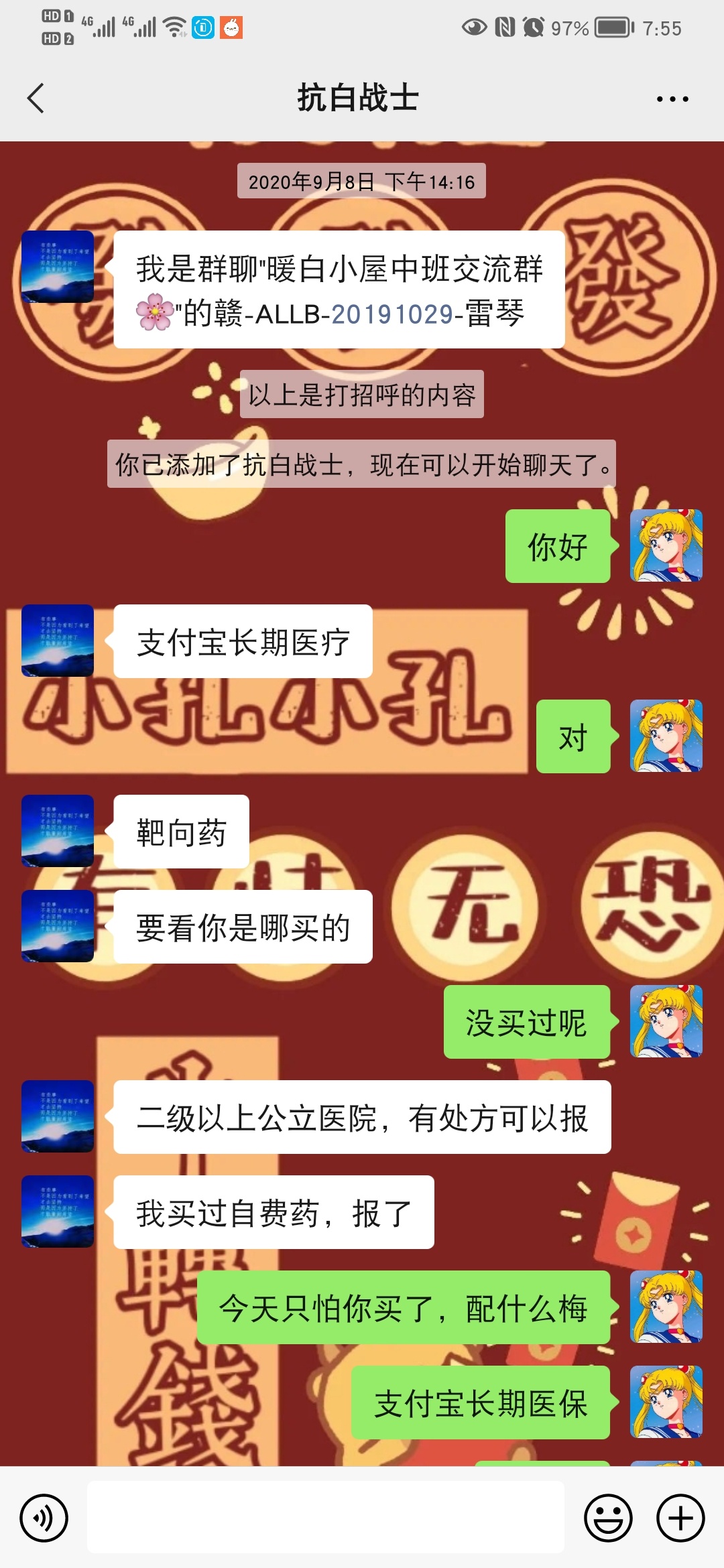Open the three-dot chat options menu

(672, 99)
